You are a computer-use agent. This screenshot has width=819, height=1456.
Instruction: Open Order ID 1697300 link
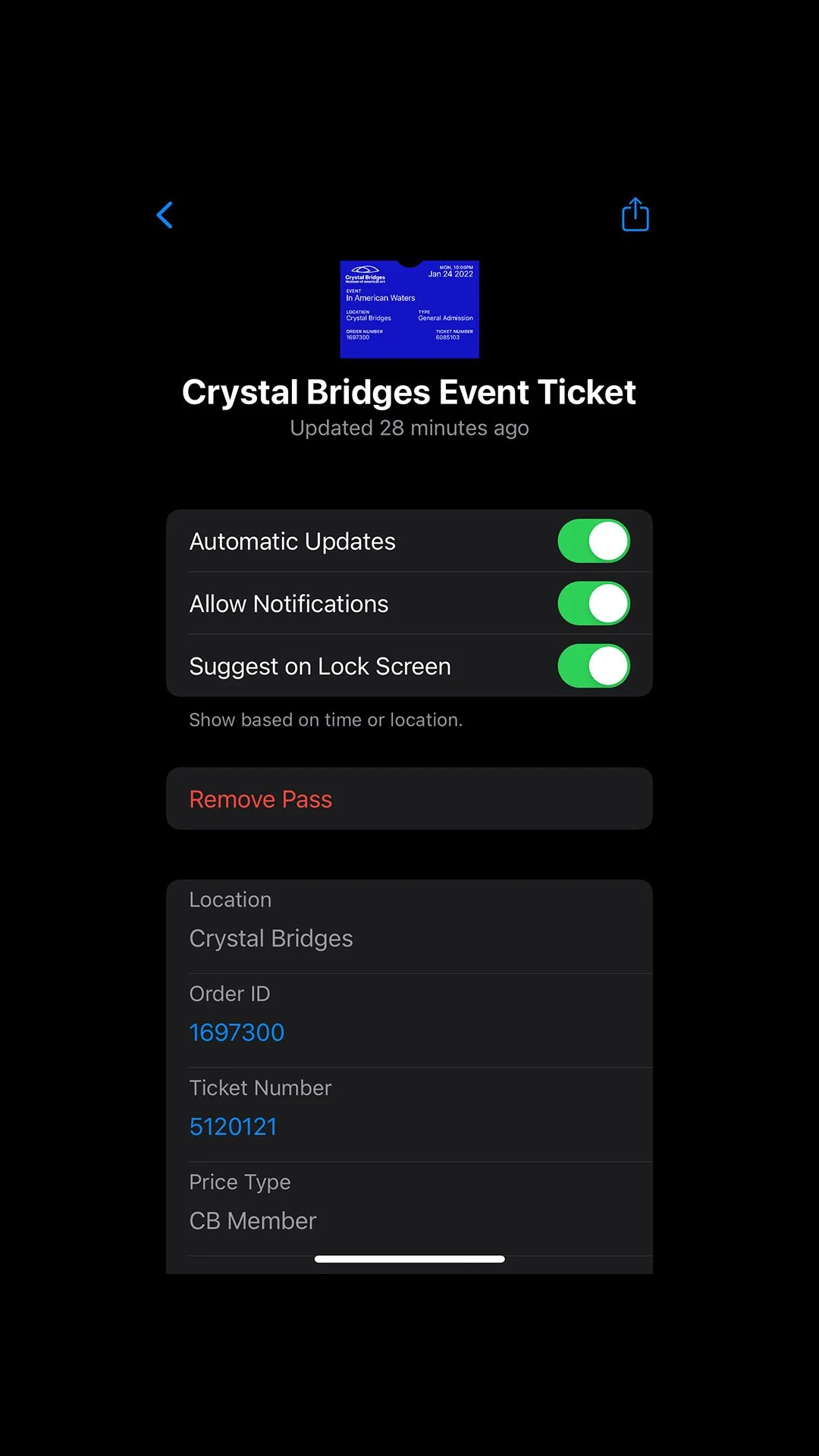pyautogui.click(x=237, y=1033)
